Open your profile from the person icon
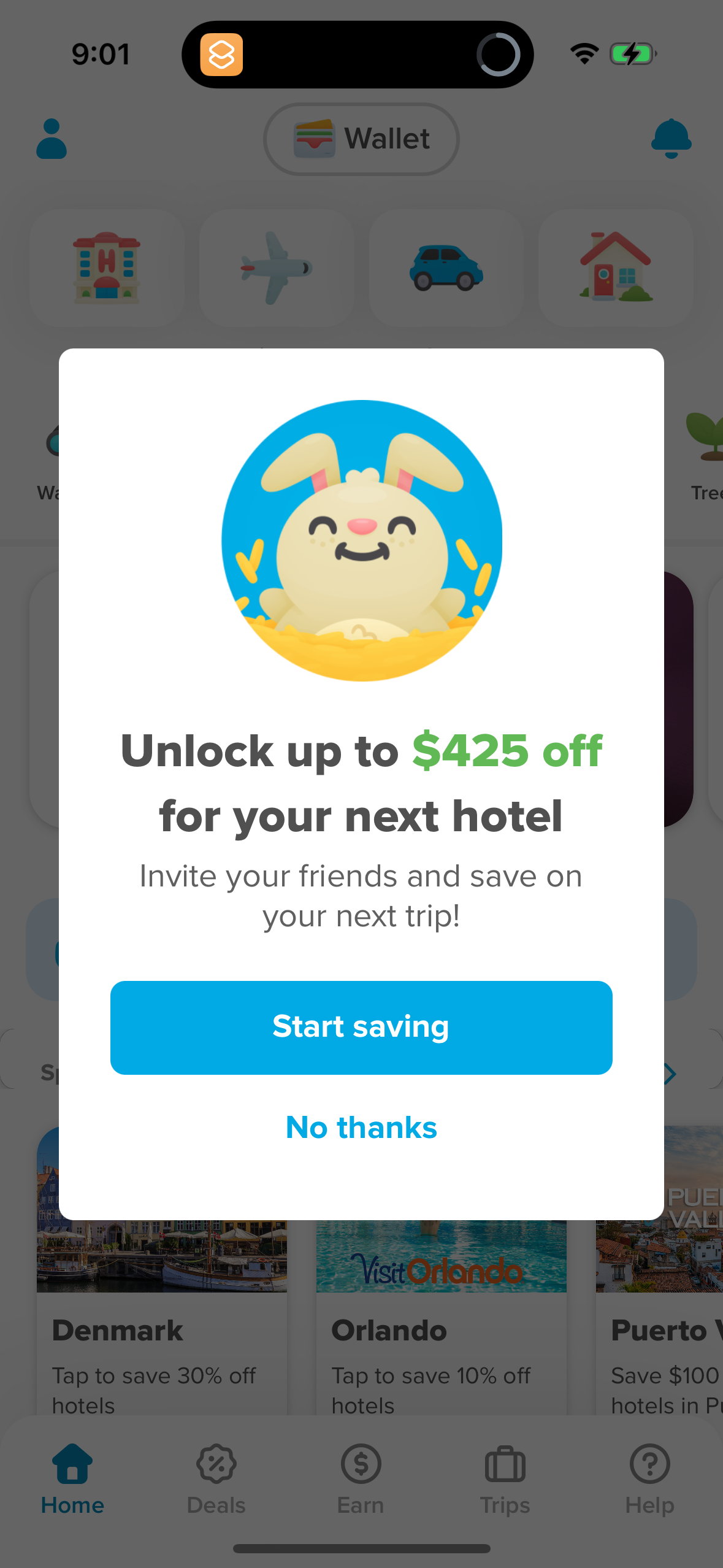The height and width of the screenshot is (1568, 723). pyautogui.click(x=51, y=139)
